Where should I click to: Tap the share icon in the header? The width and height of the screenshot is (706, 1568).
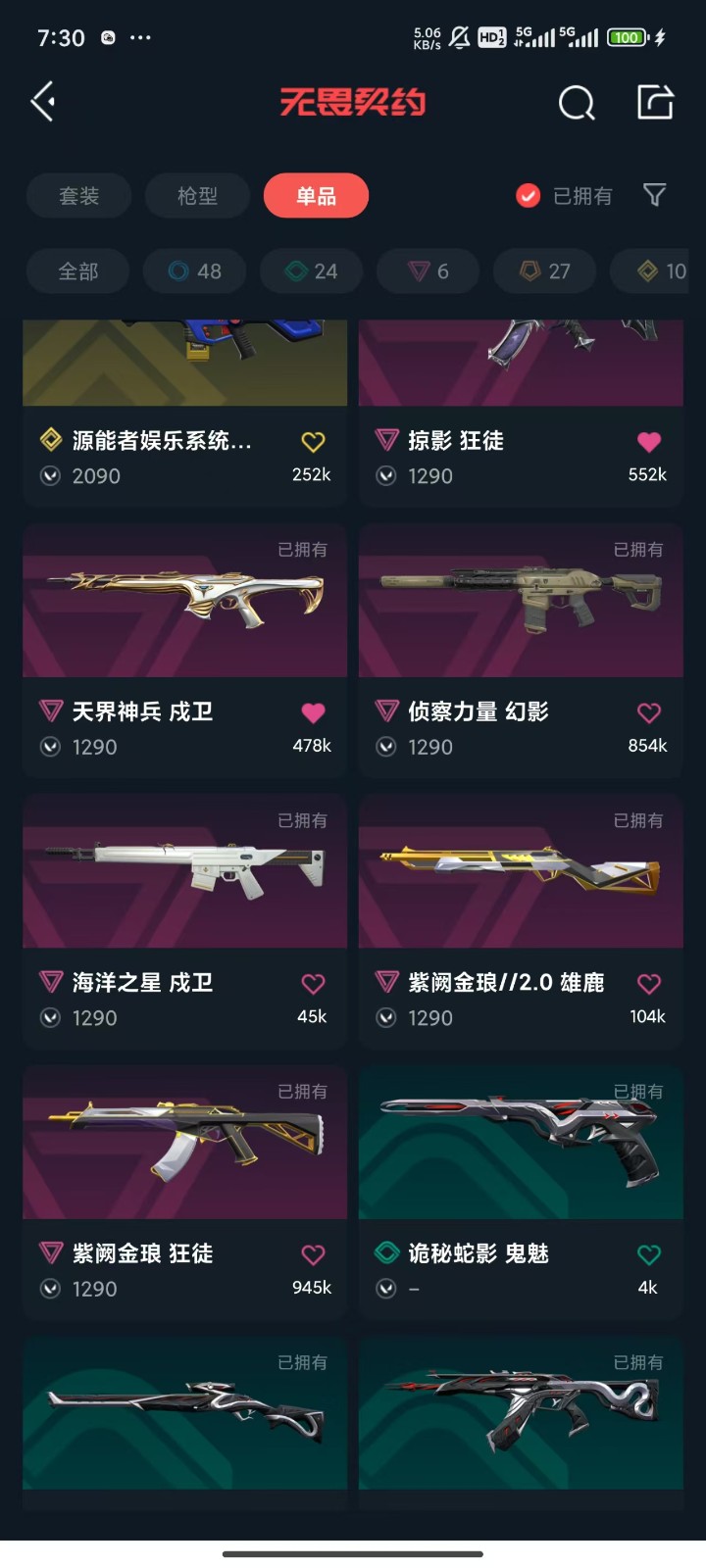655,102
